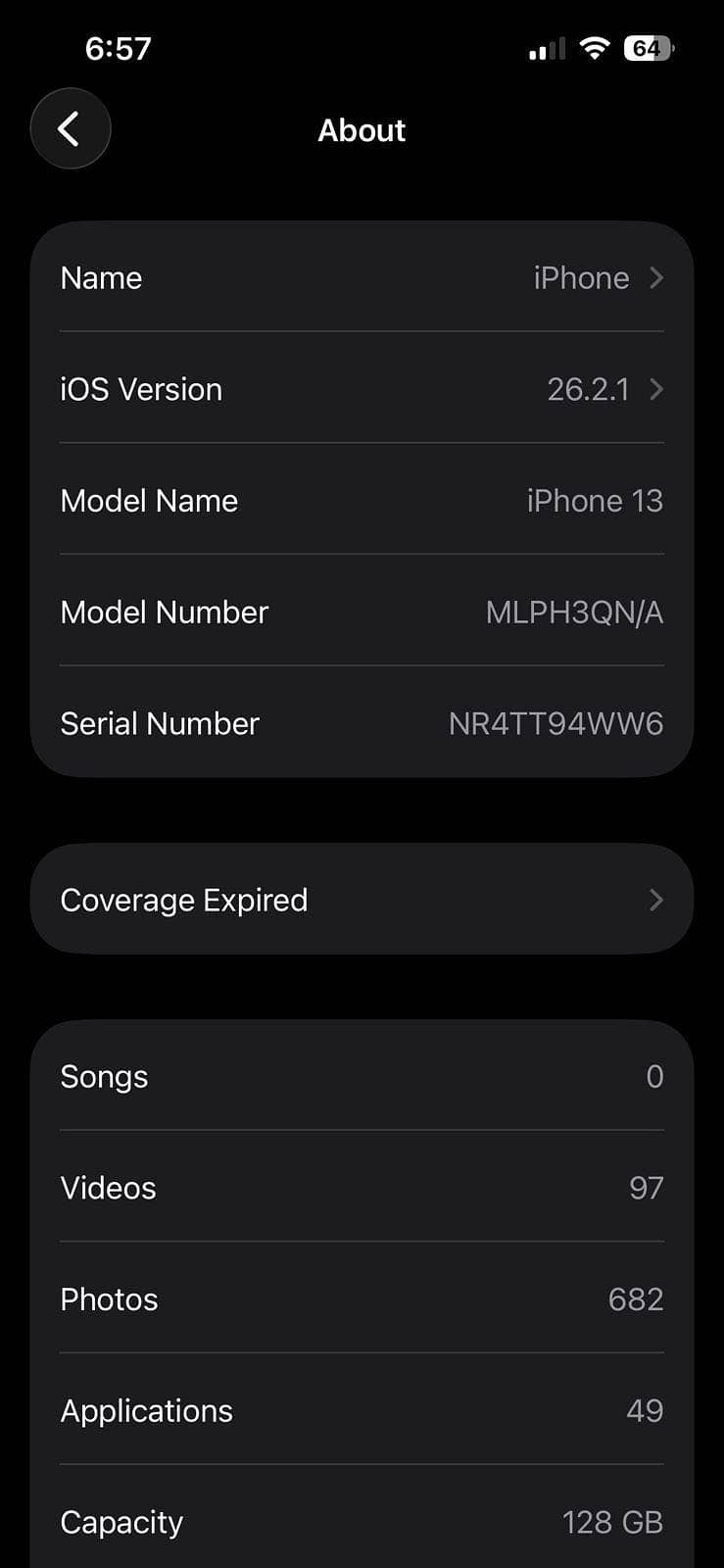Tap the Videos row showing 97
The height and width of the screenshot is (1568, 724).
pyautogui.click(x=362, y=1188)
